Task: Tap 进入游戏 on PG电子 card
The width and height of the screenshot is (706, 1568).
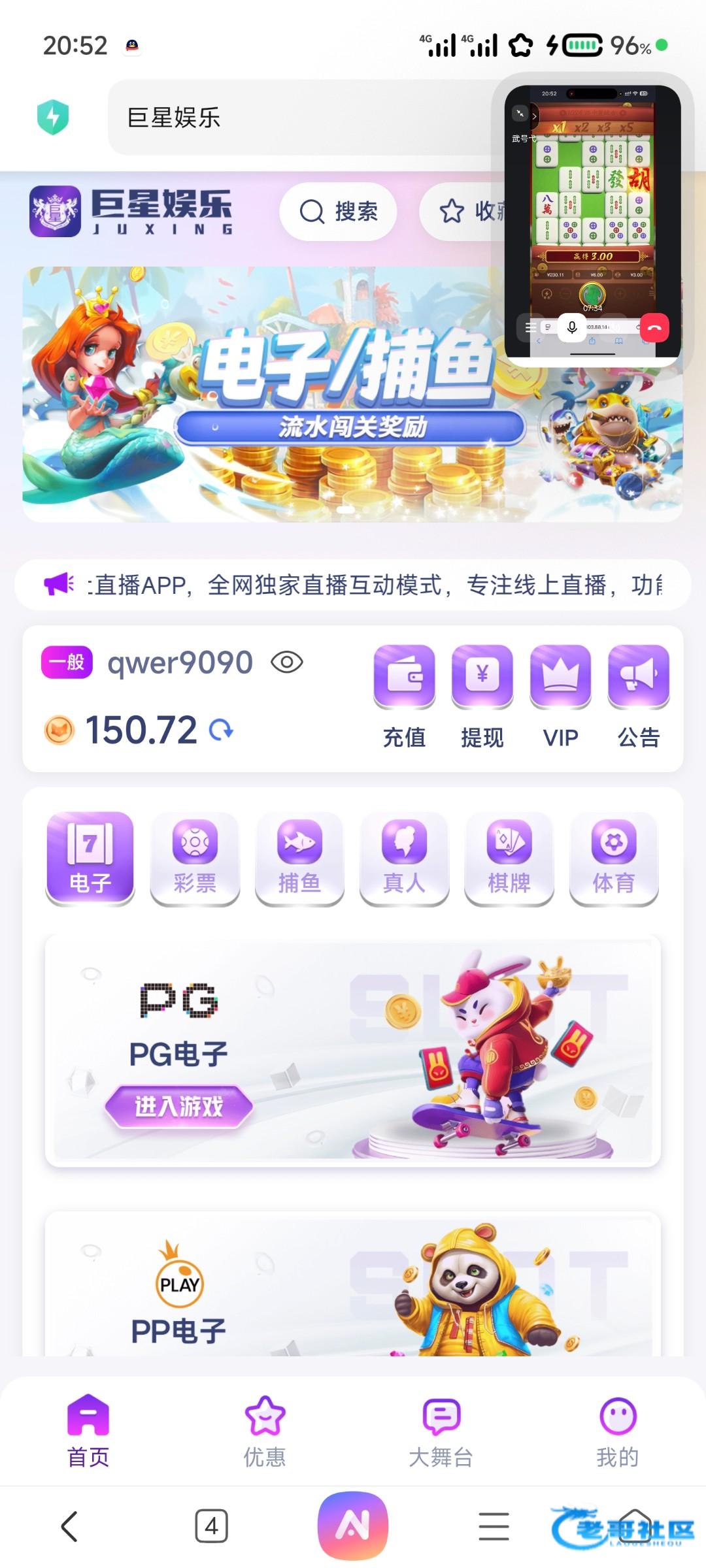Action: click(178, 1107)
